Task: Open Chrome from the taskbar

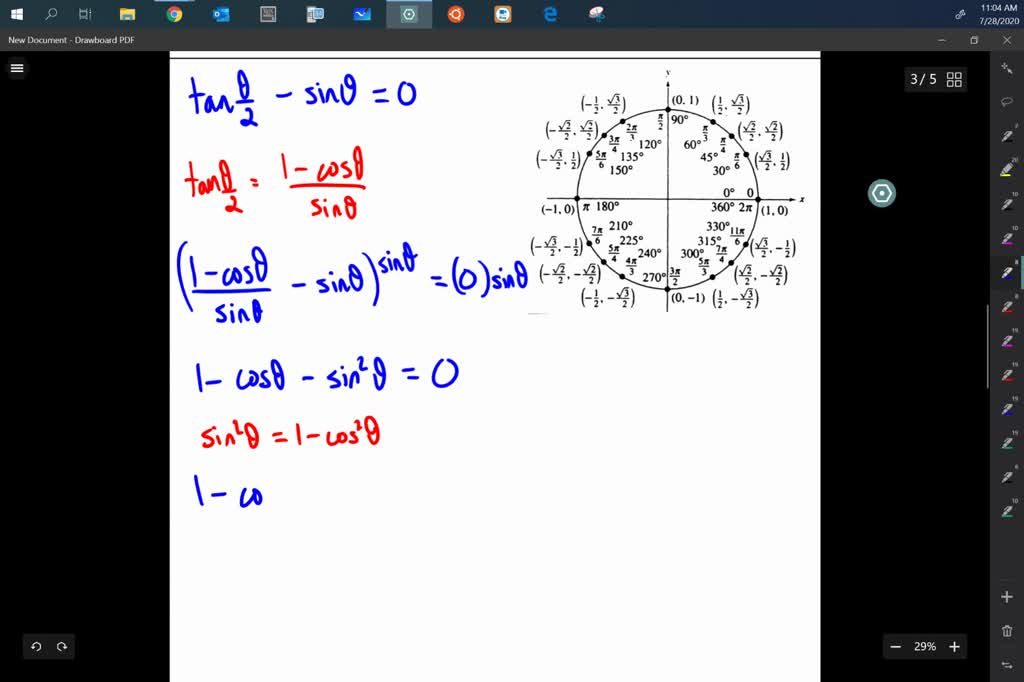Action: (x=174, y=14)
